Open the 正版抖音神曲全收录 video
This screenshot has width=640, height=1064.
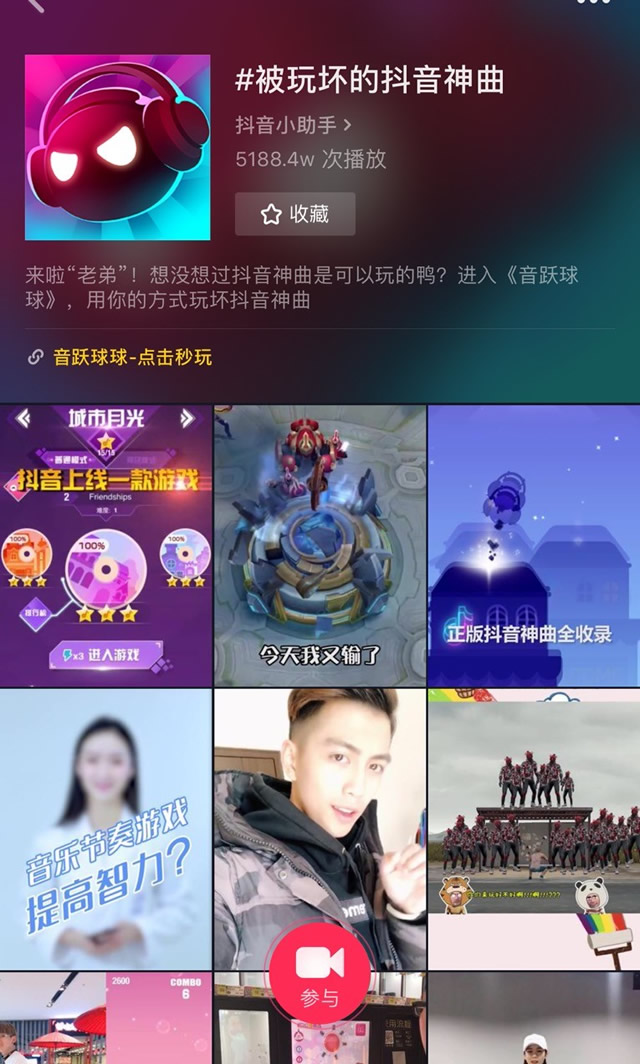[x=534, y=545]
